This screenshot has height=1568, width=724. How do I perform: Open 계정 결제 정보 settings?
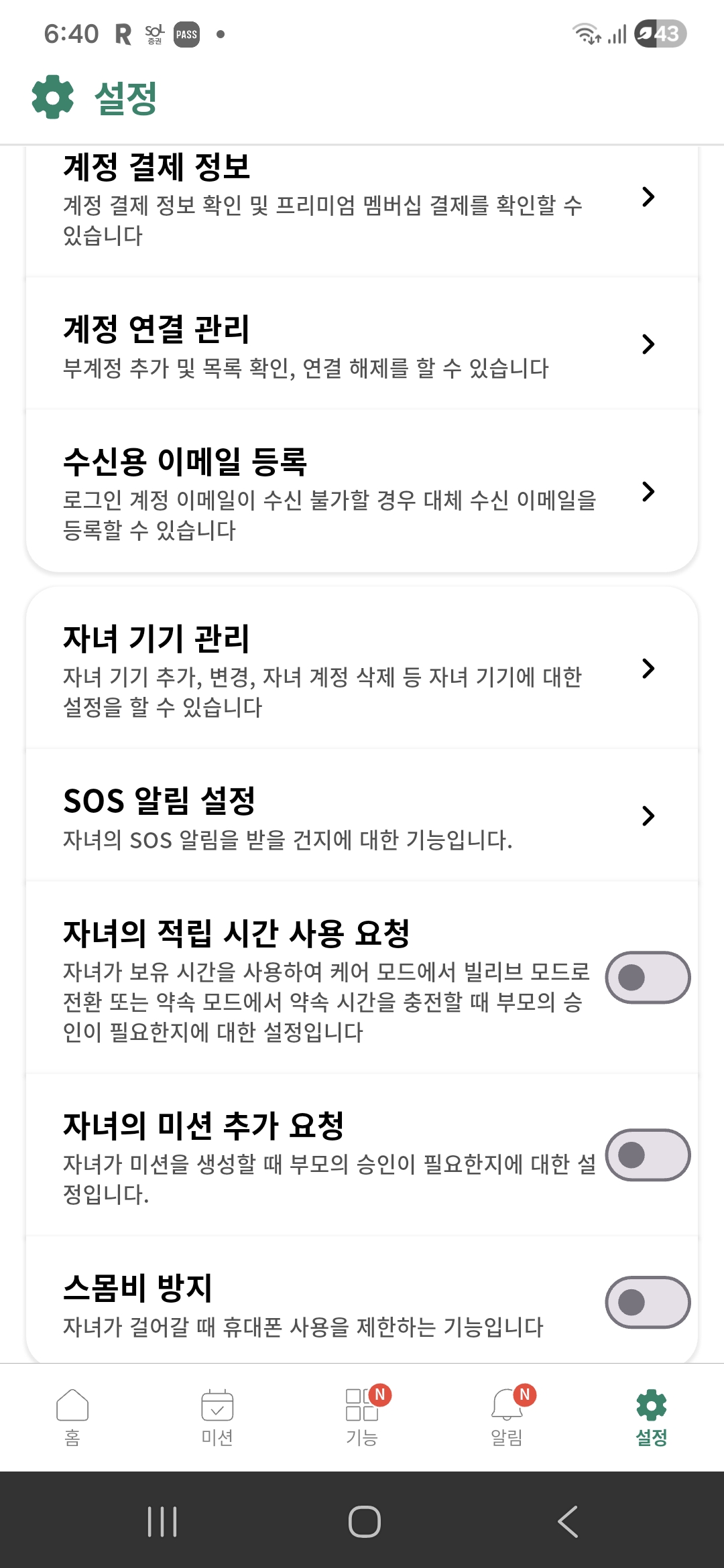[362, 199]
